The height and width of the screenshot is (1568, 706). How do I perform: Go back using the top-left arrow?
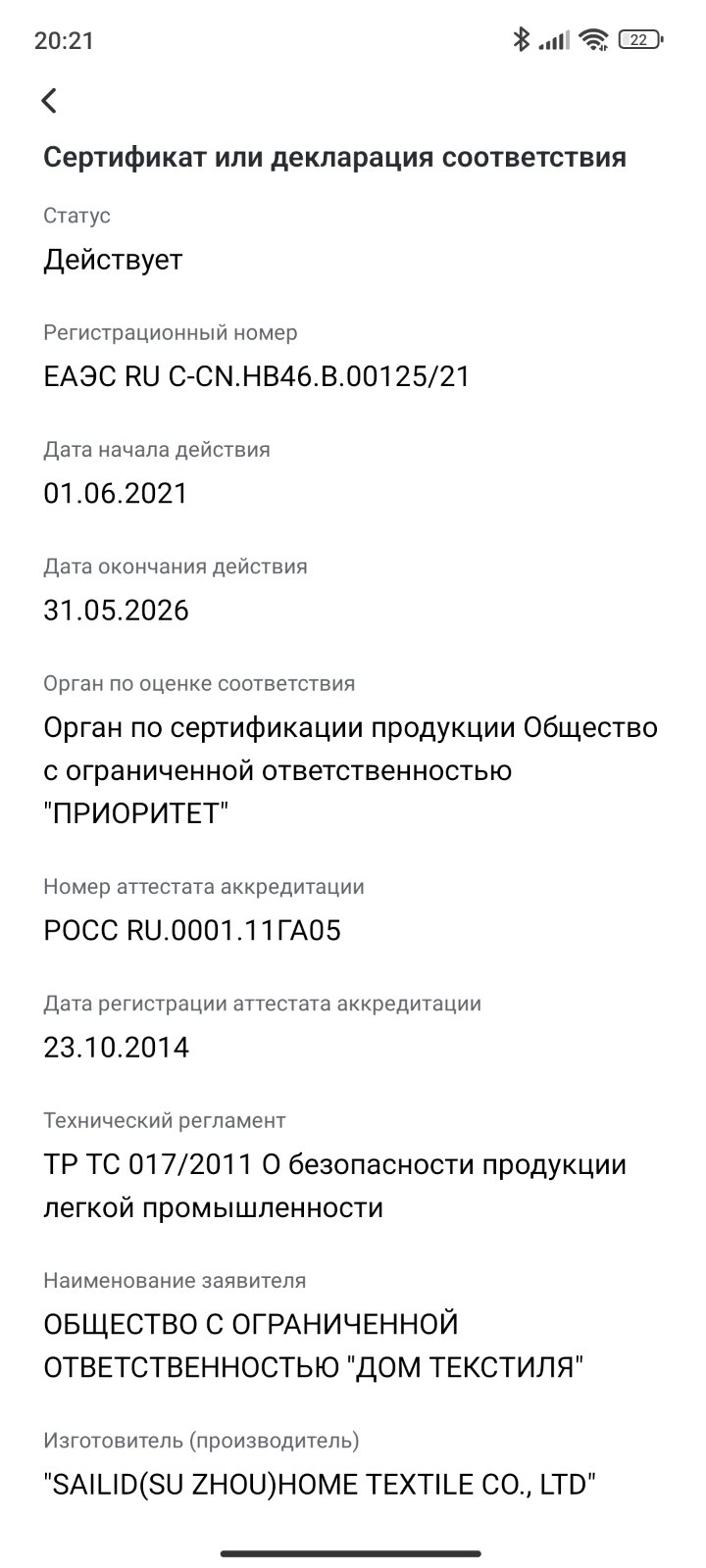click(49, 100)
